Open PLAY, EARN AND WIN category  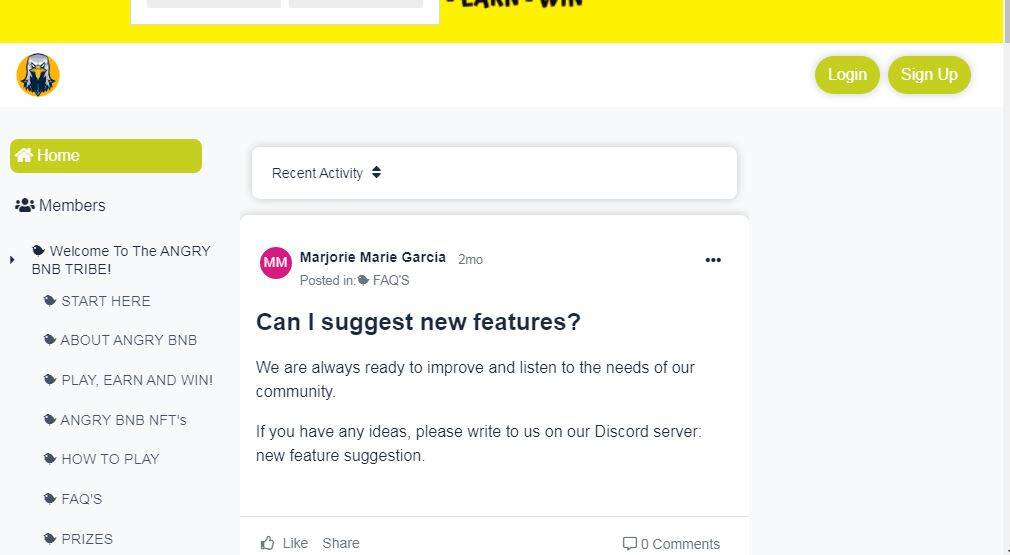point(136,380)
